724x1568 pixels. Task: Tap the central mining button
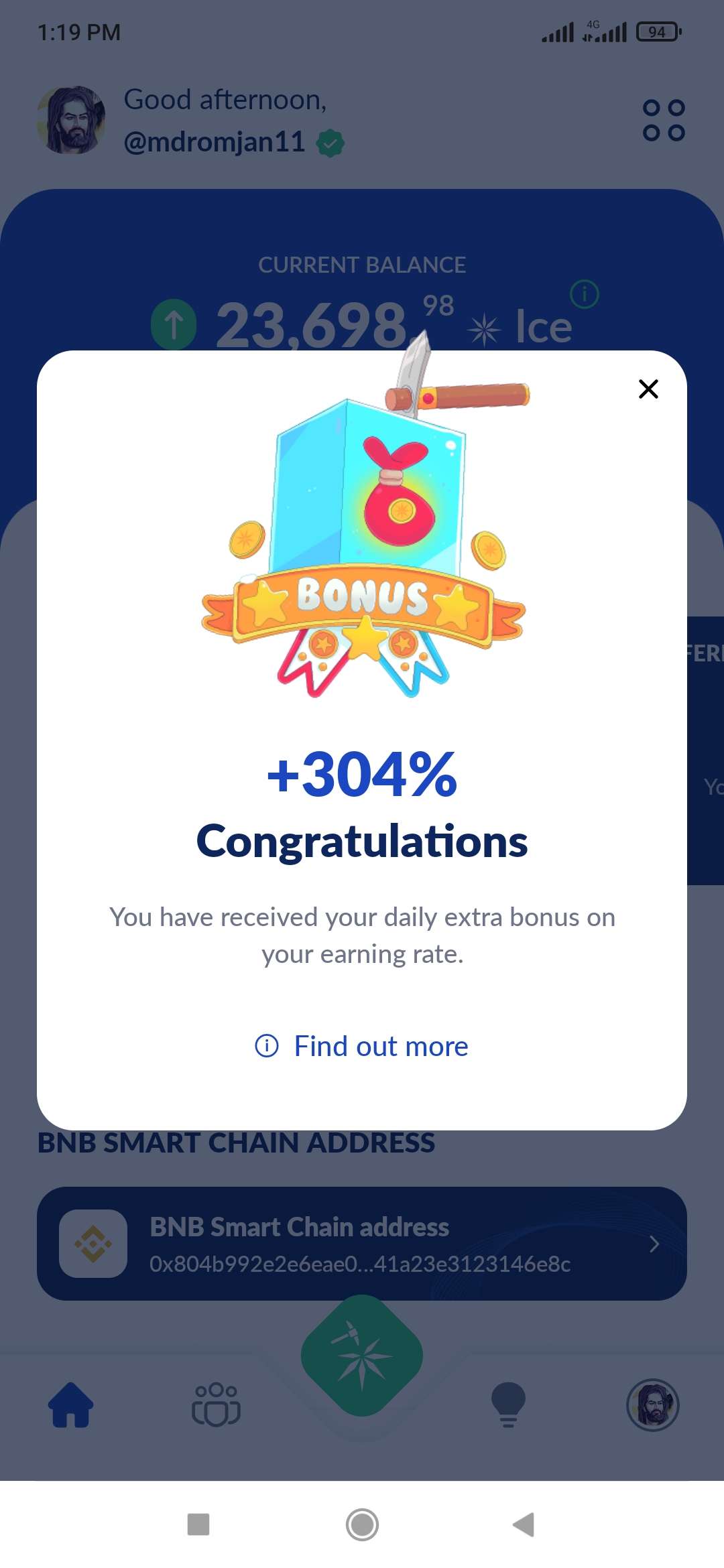coord(362,1355)
